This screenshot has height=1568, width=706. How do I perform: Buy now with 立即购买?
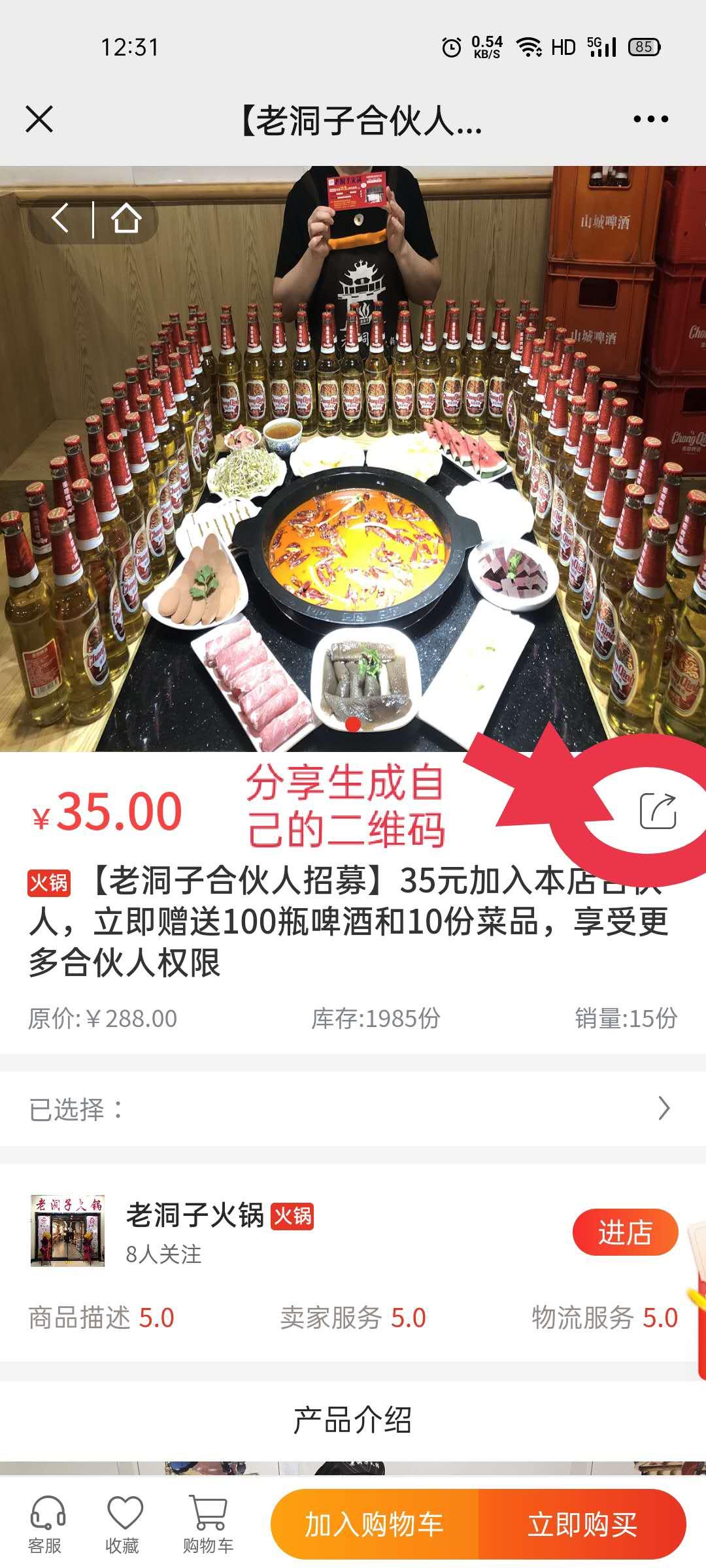(x=582, y=1525)
